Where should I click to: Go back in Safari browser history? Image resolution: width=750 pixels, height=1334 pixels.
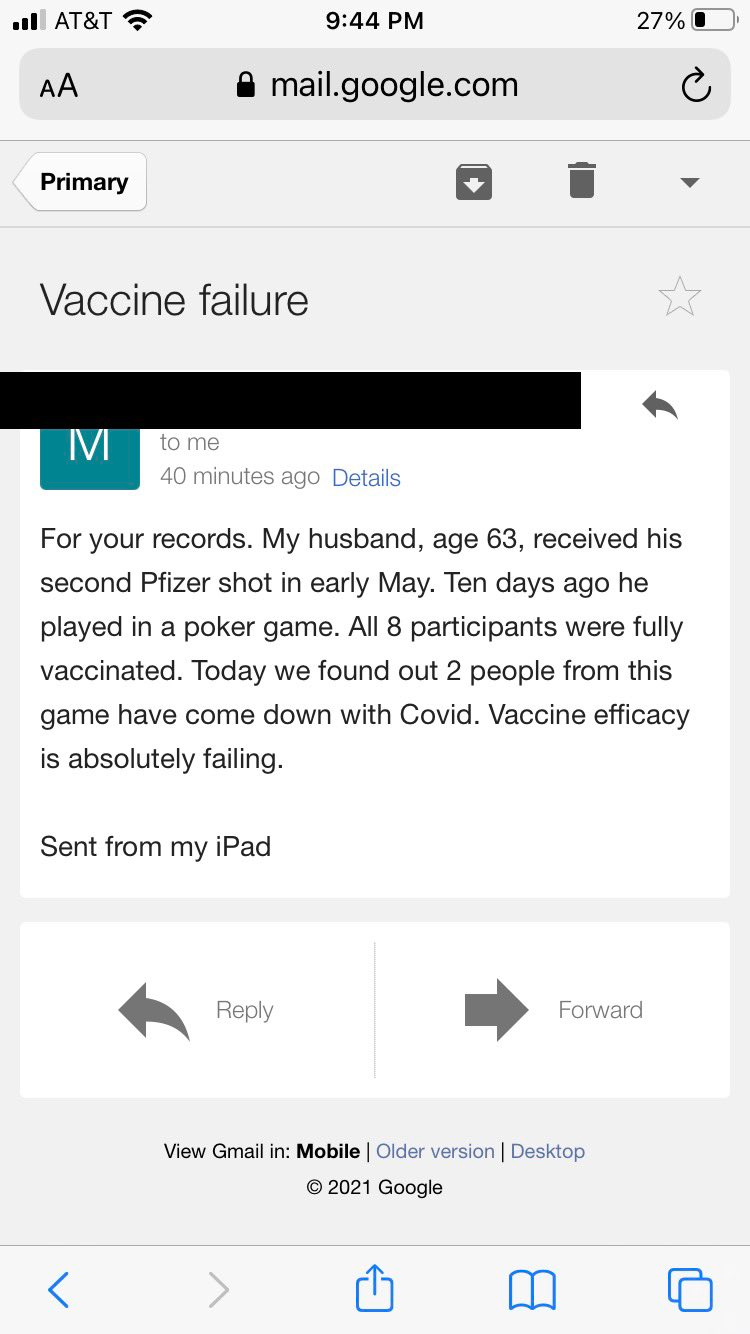(x=59, y=1290)
